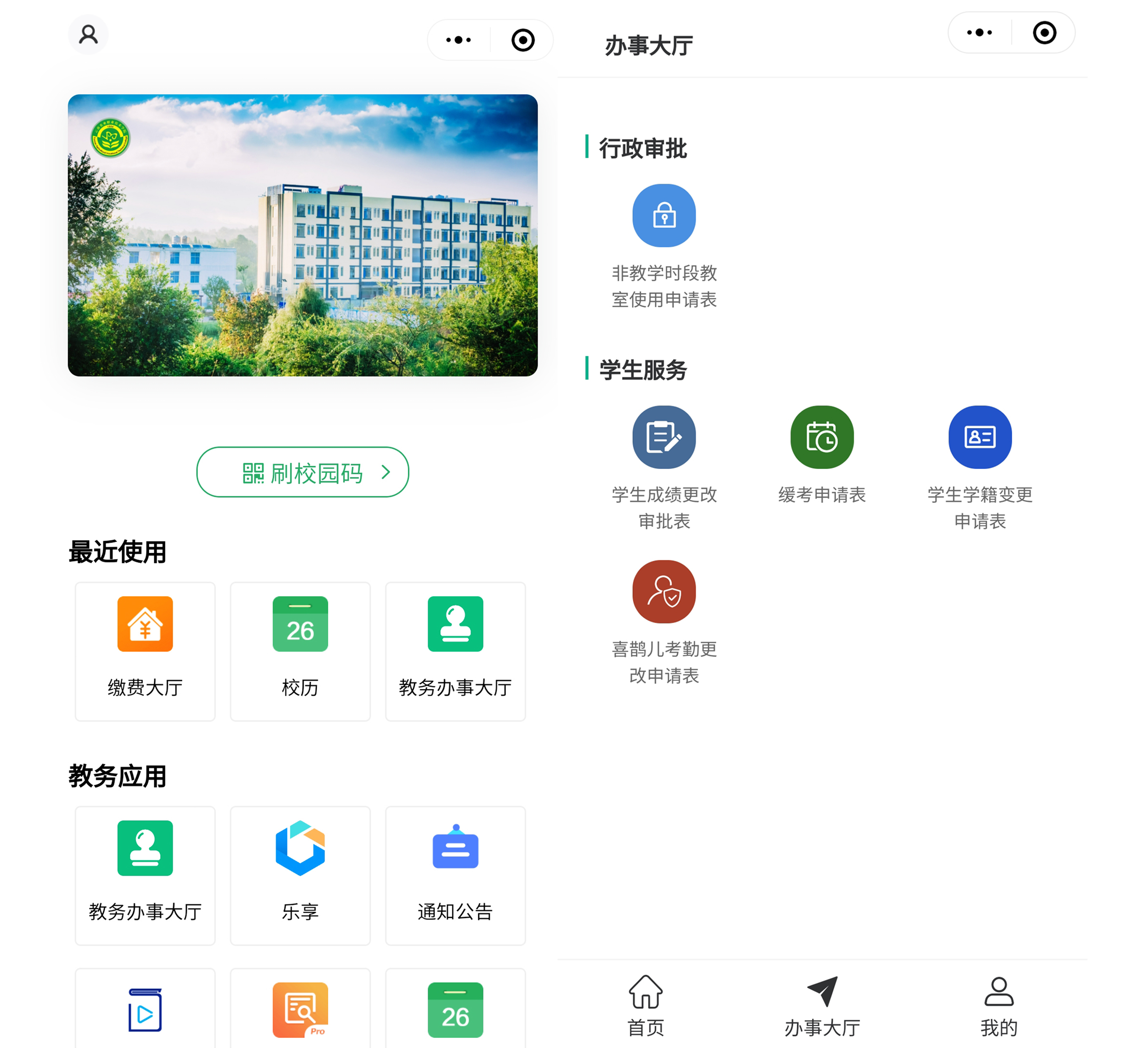
Task: Go to the 我的 tab
Action: [998, 1005]
